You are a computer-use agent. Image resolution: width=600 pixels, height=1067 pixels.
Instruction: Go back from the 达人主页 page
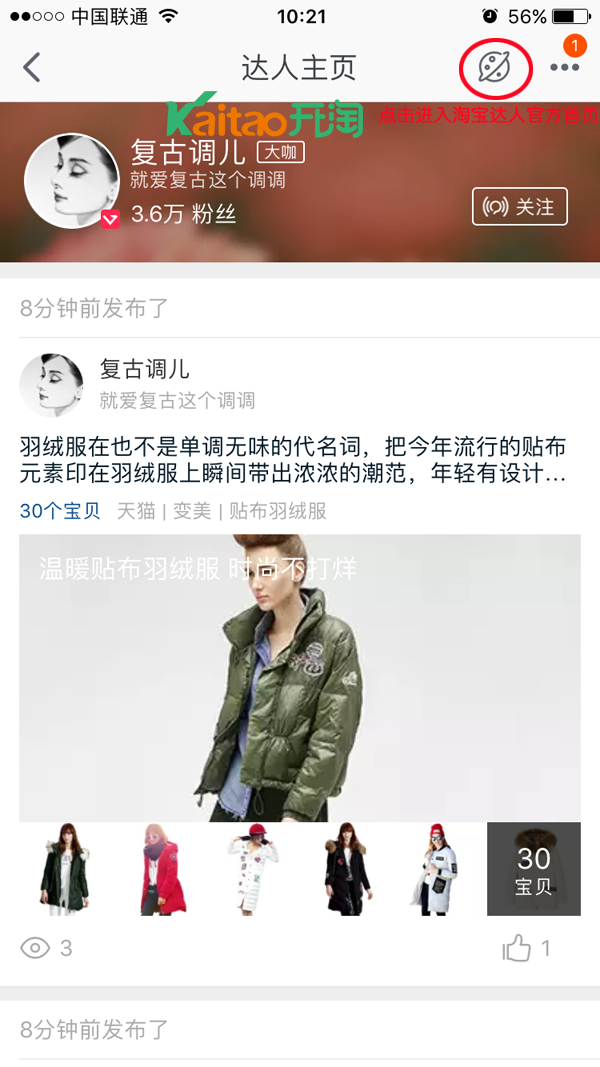(x=32, y=68)
